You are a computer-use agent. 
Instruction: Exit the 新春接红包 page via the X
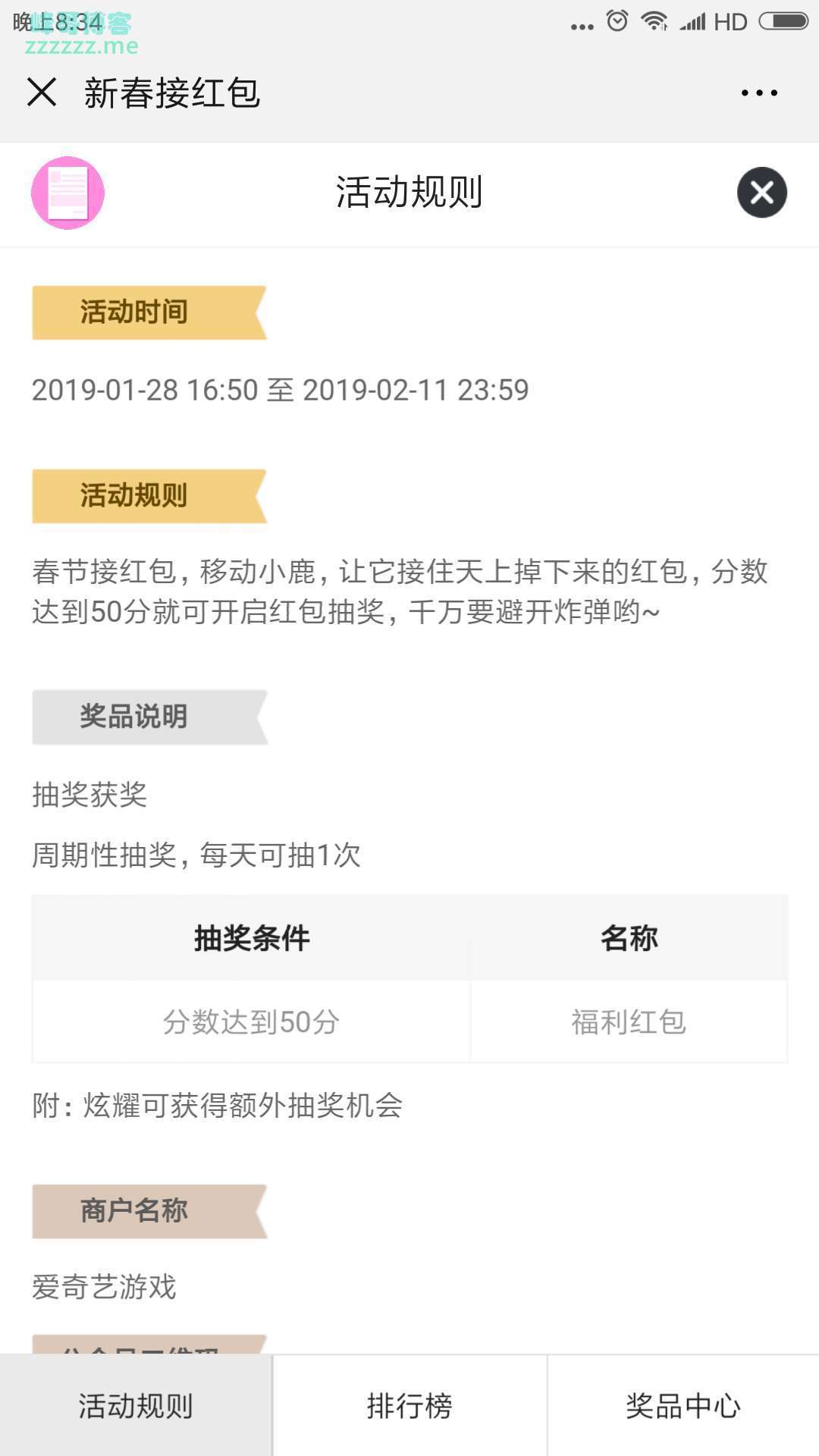pos(43,92)
